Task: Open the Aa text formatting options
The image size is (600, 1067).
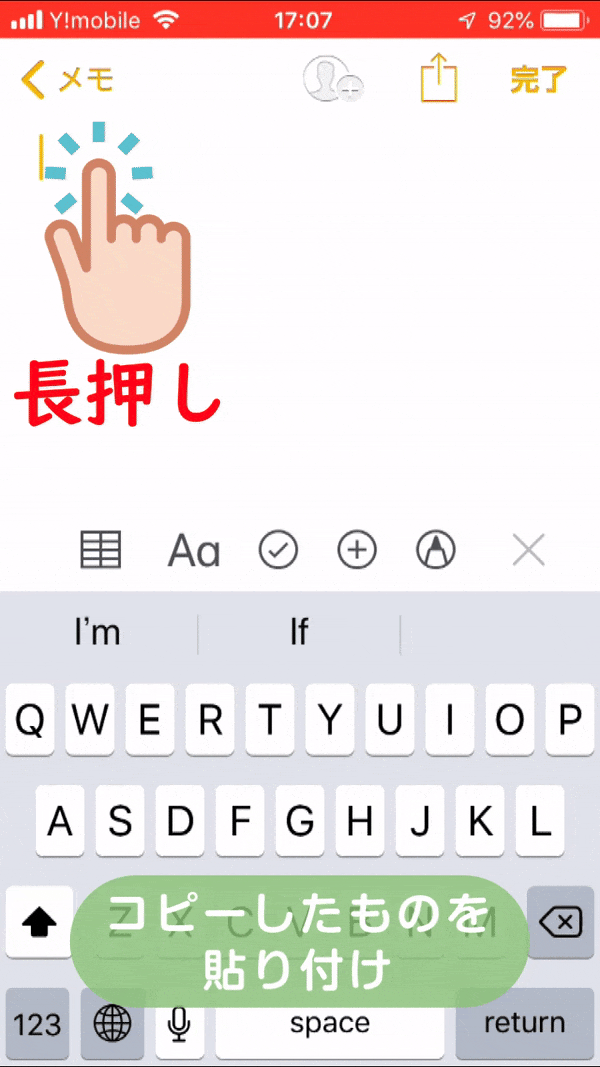Action: 194,550
